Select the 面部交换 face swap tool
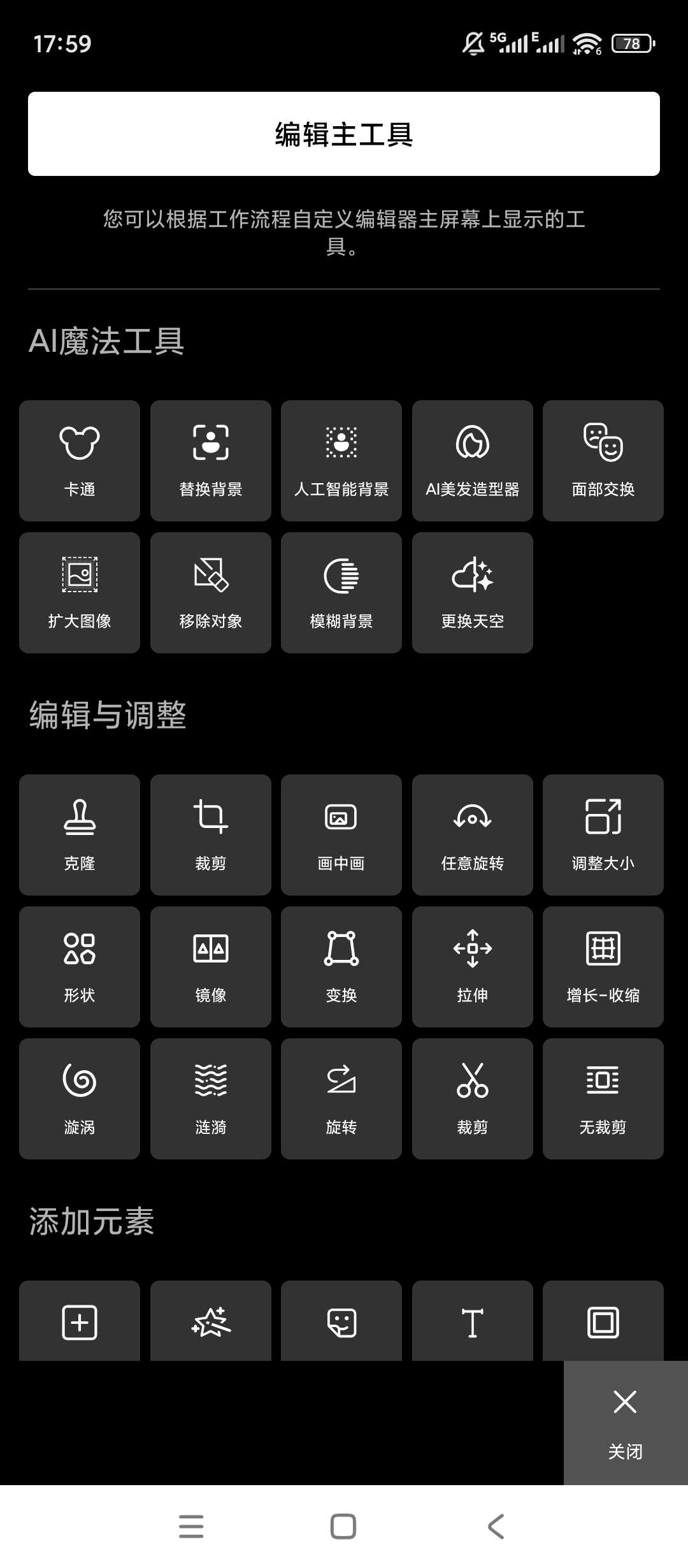 tap(603, 460)
